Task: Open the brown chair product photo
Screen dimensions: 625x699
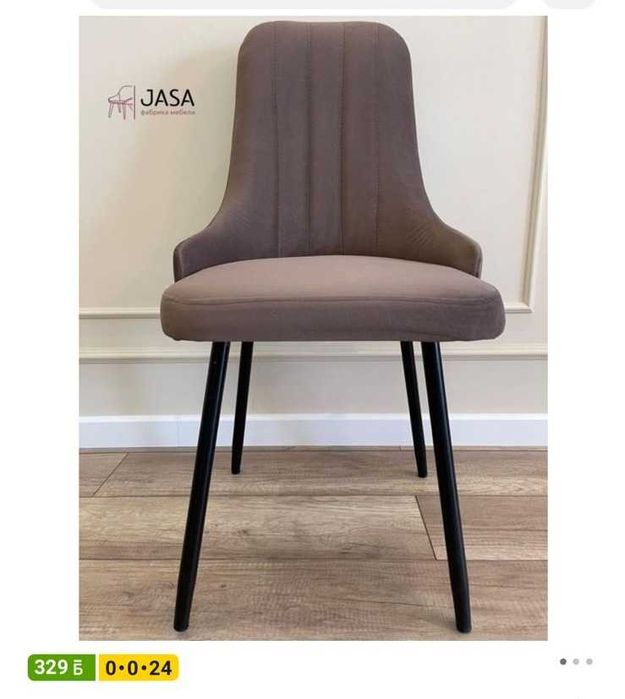Action: pyautogui.click(x=313, y=330)
